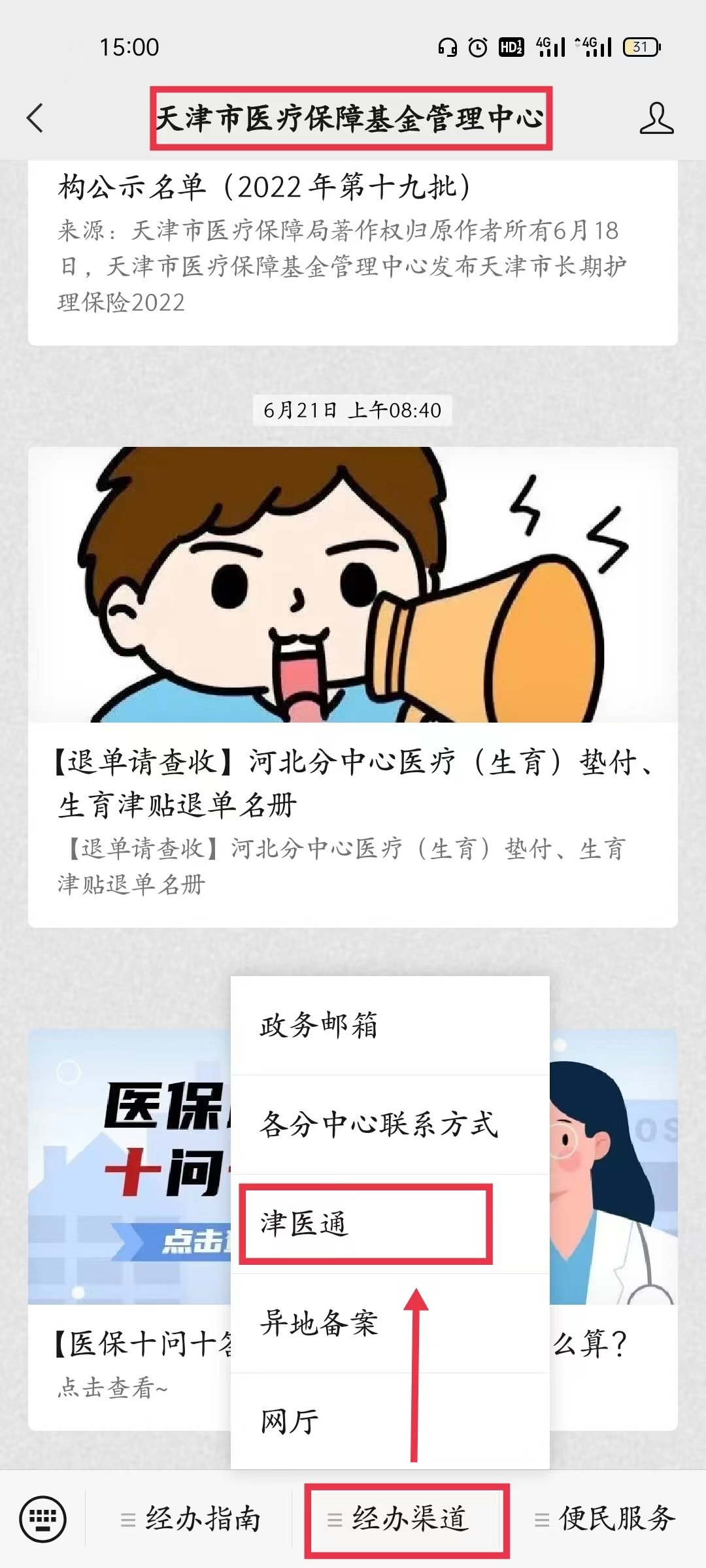Image resolution: width=706 pixels, height=1568 pixels.
Task: Open the account profile icon
Action: pos(656,118)
